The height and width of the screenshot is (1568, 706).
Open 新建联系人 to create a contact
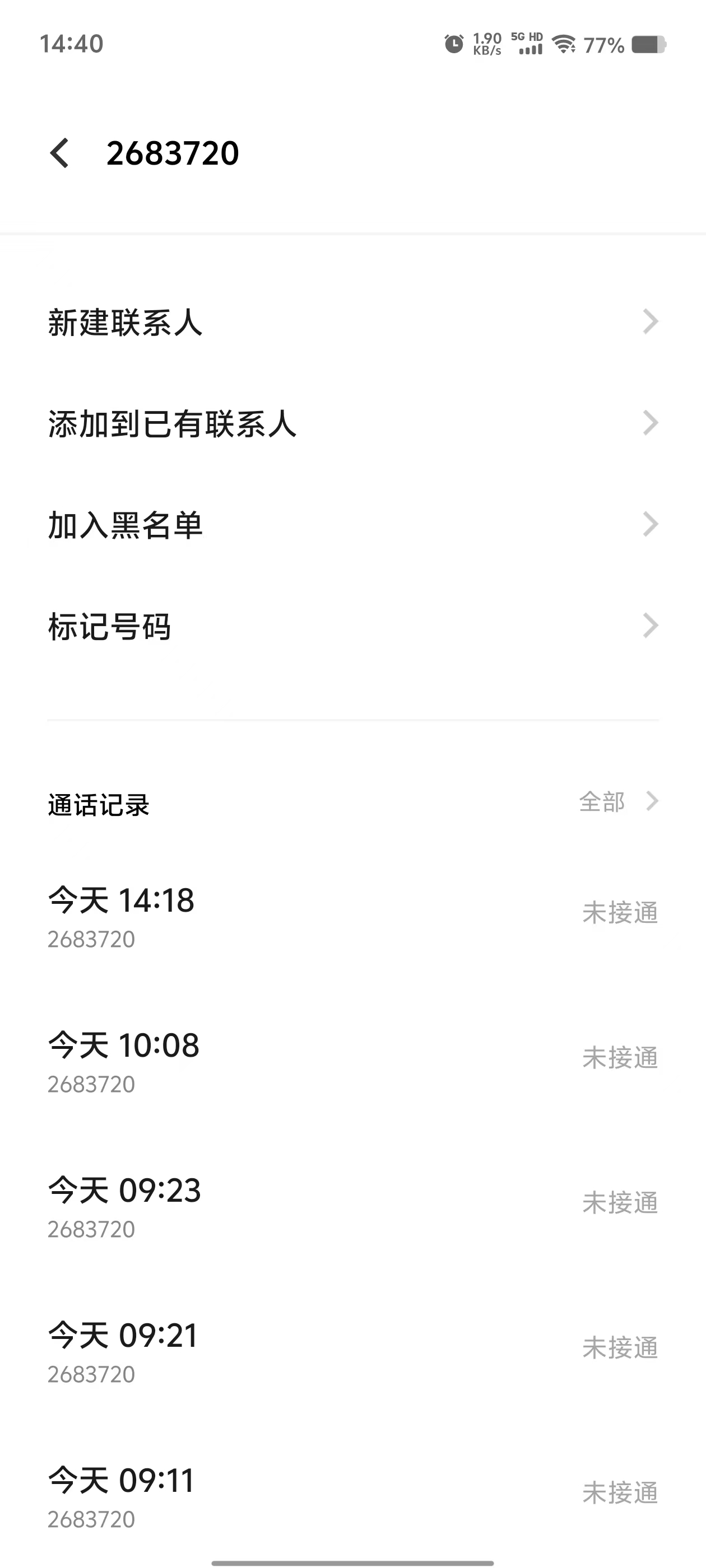point(352,322)
